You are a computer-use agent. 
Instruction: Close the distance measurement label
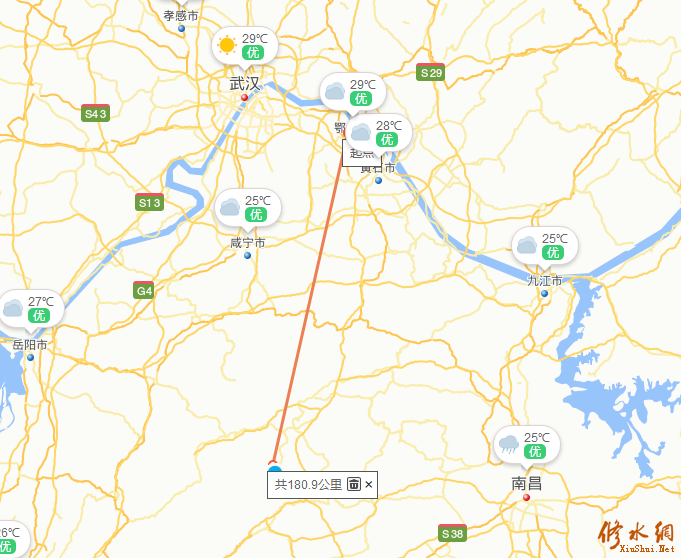click(369, 484)
